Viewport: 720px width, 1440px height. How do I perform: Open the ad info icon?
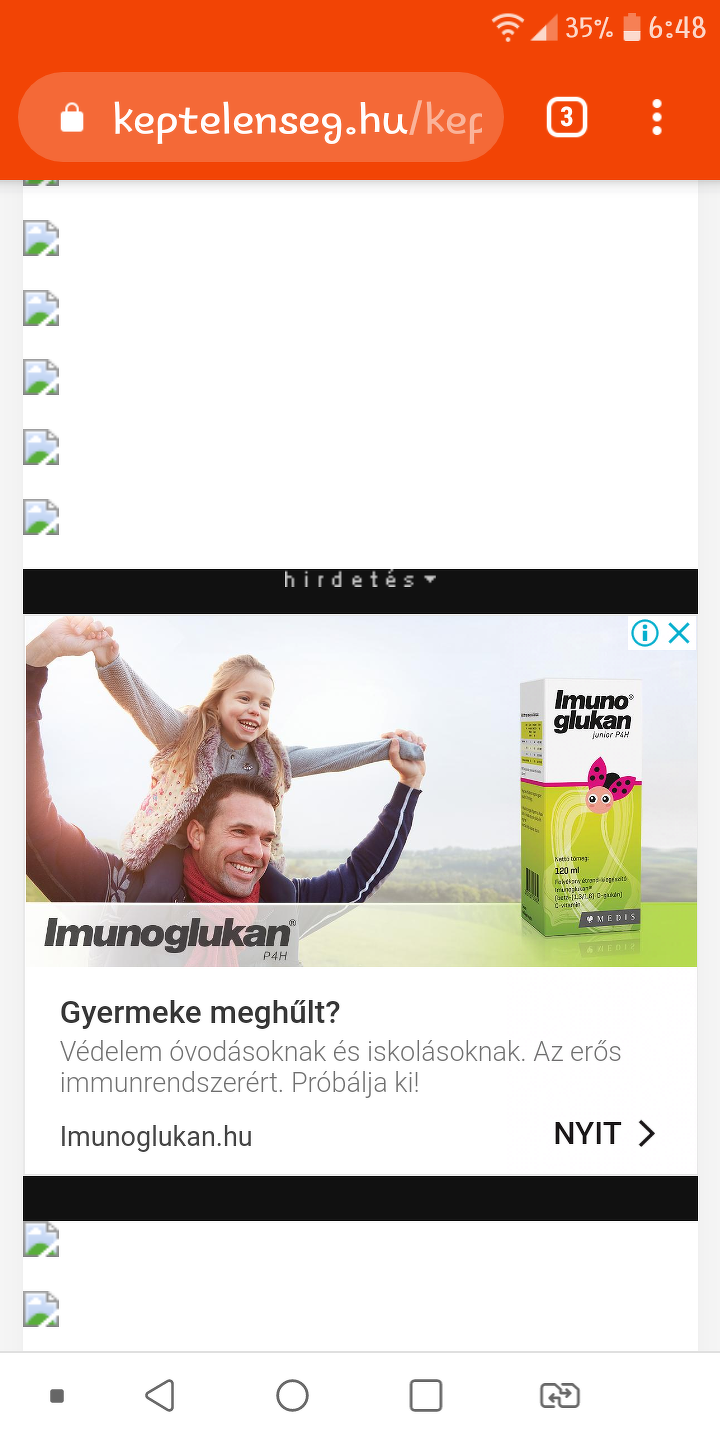[x=645, y=633]
